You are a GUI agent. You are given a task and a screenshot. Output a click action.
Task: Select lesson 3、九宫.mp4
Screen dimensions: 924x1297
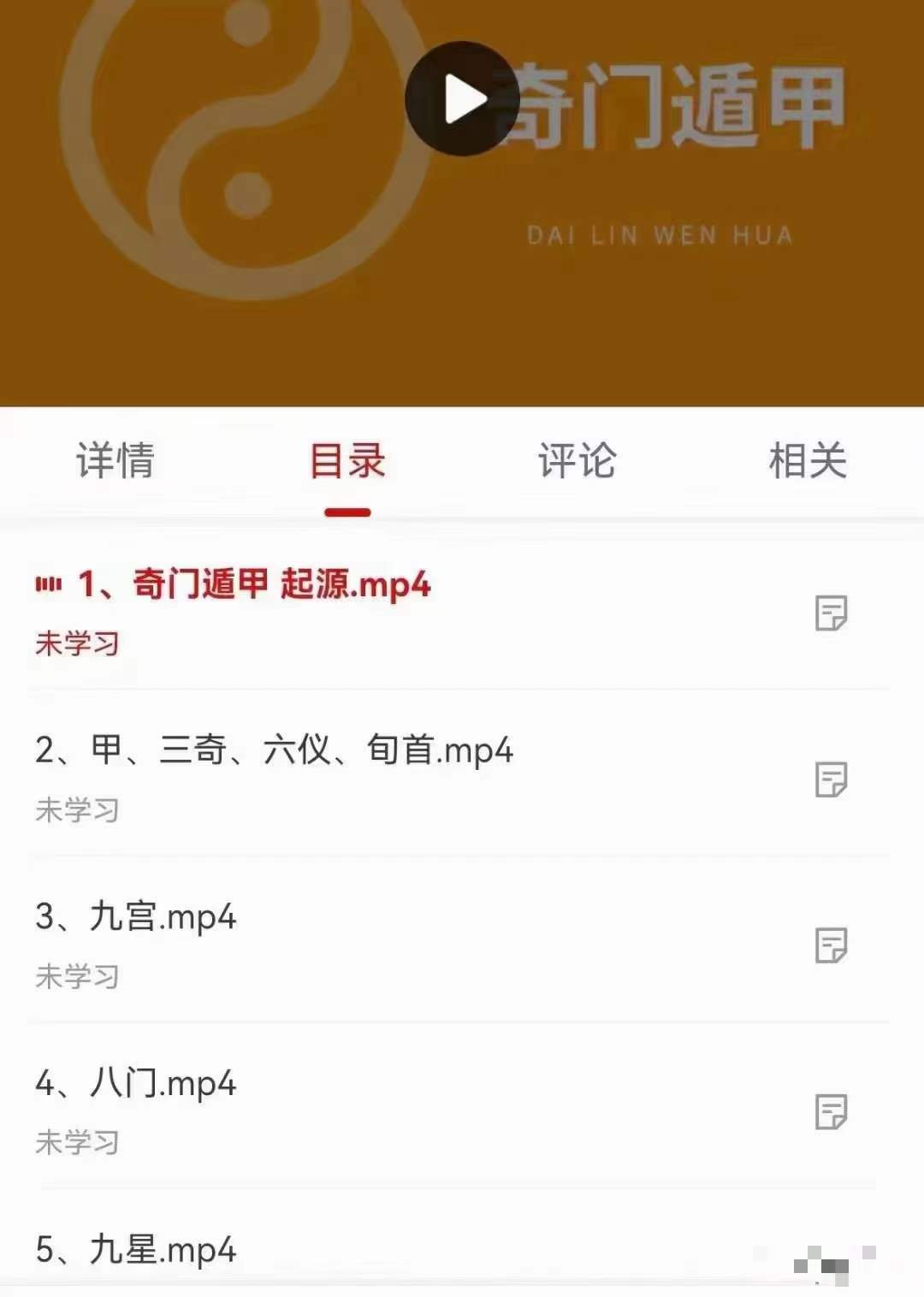pos(133,915)
